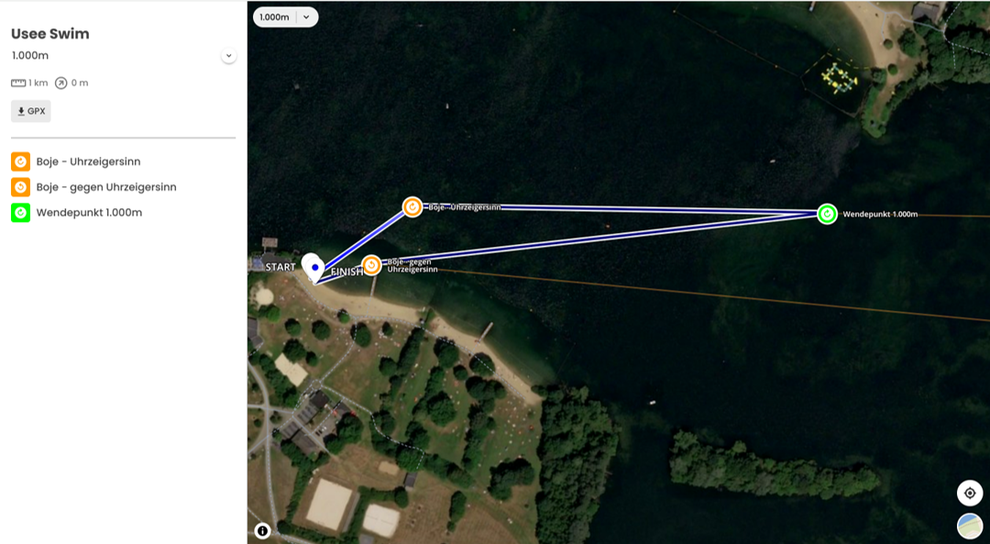Tap the green Wendepunkt marker on map
This screenshot has height=544, width=990.
(827, 214)
